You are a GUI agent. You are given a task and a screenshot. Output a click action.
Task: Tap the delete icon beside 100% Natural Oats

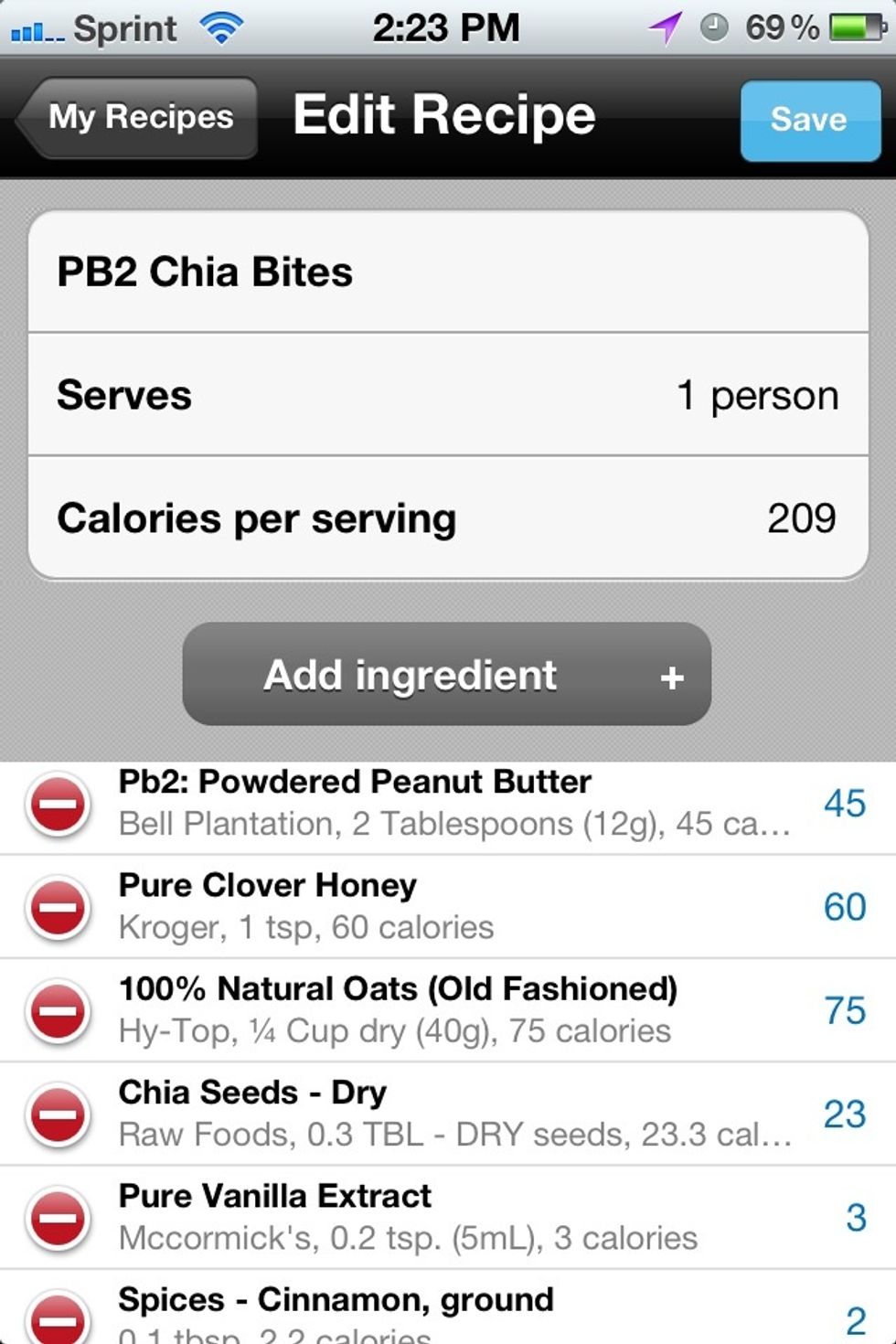(x=58, y=1010)
